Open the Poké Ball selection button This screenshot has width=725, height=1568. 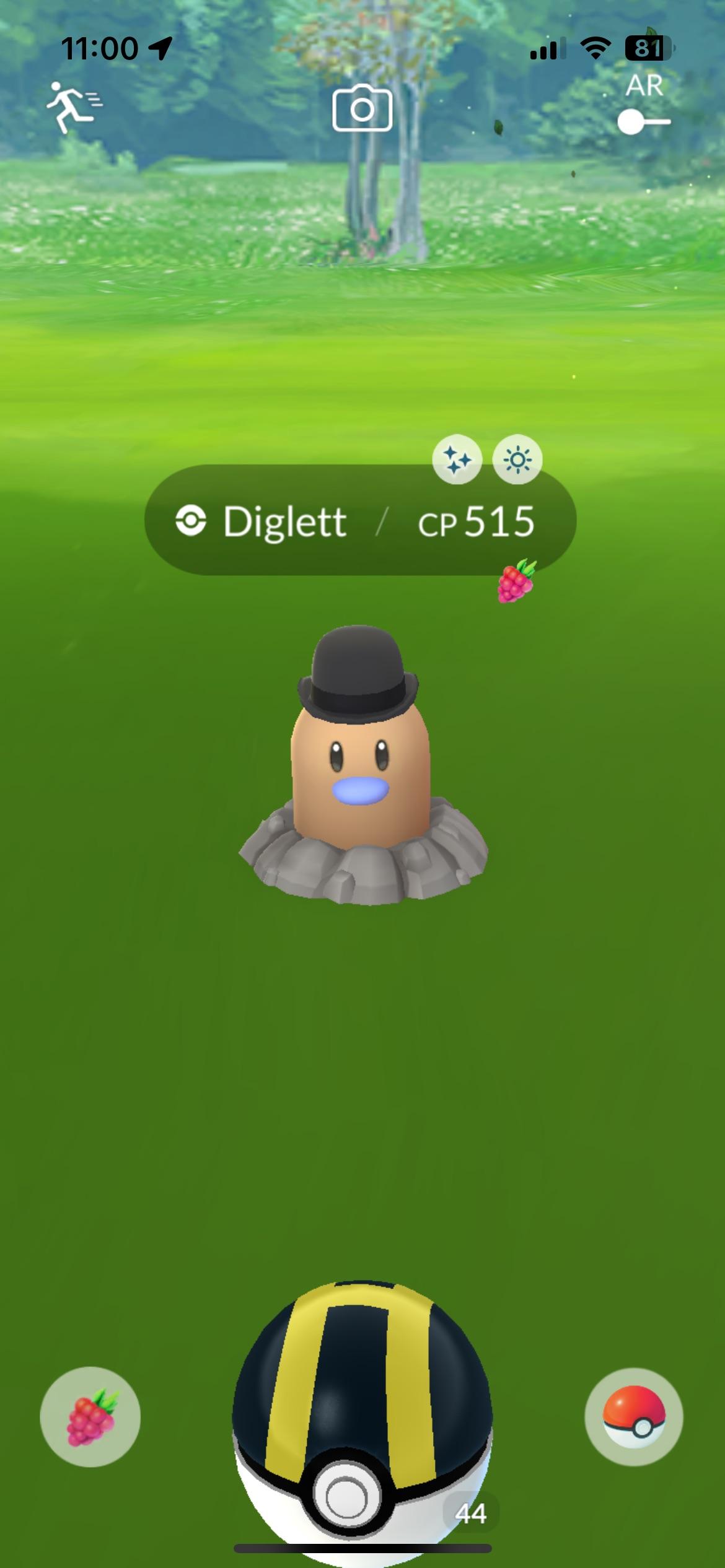click(x=633, y=1416)
